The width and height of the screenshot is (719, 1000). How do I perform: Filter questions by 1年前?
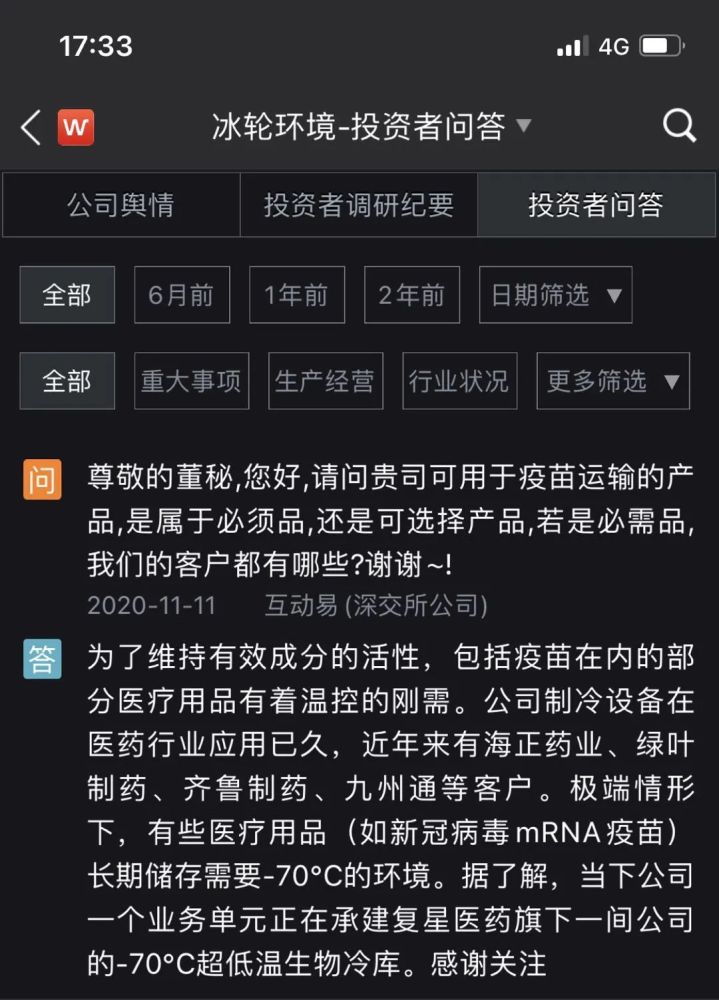tap(297, 295)
